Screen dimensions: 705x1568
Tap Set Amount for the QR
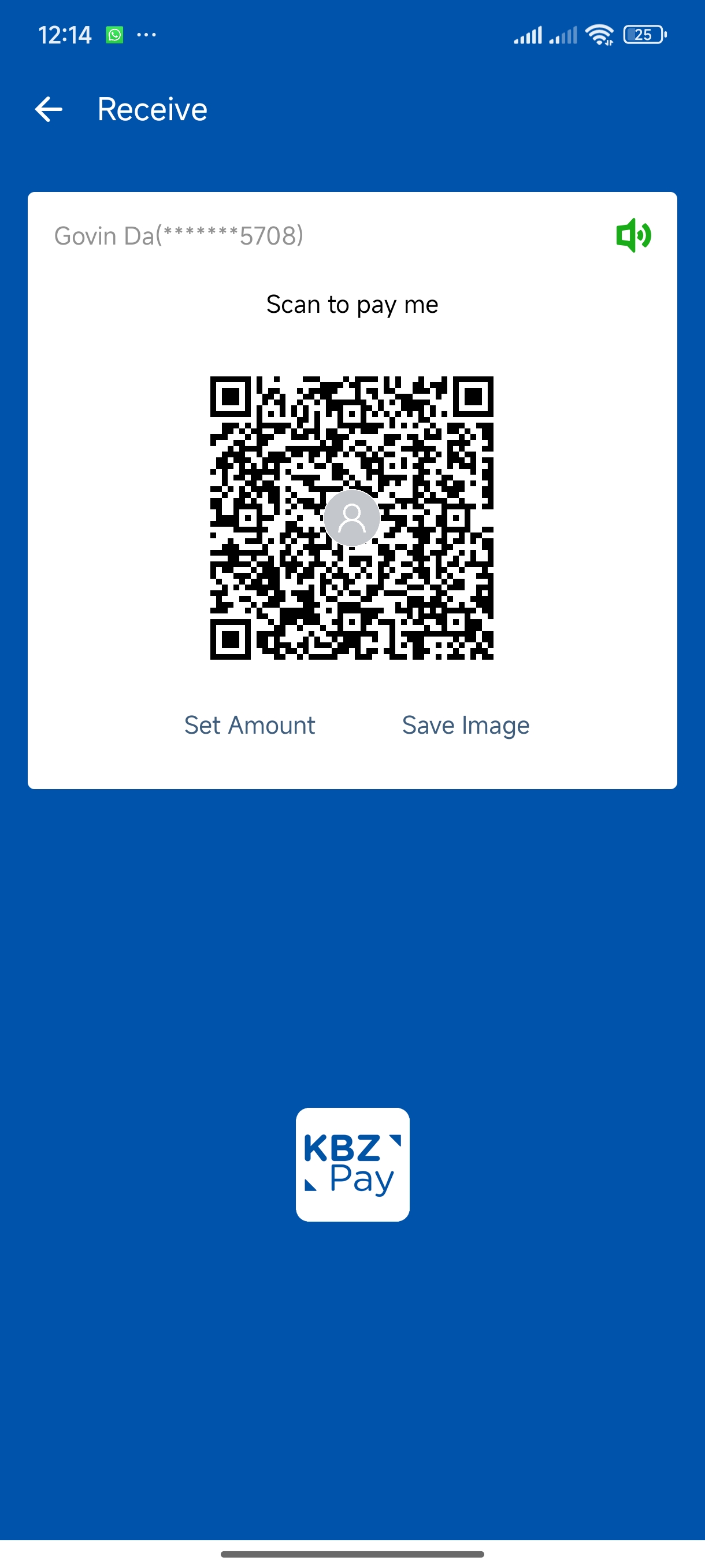click(250, 725)
